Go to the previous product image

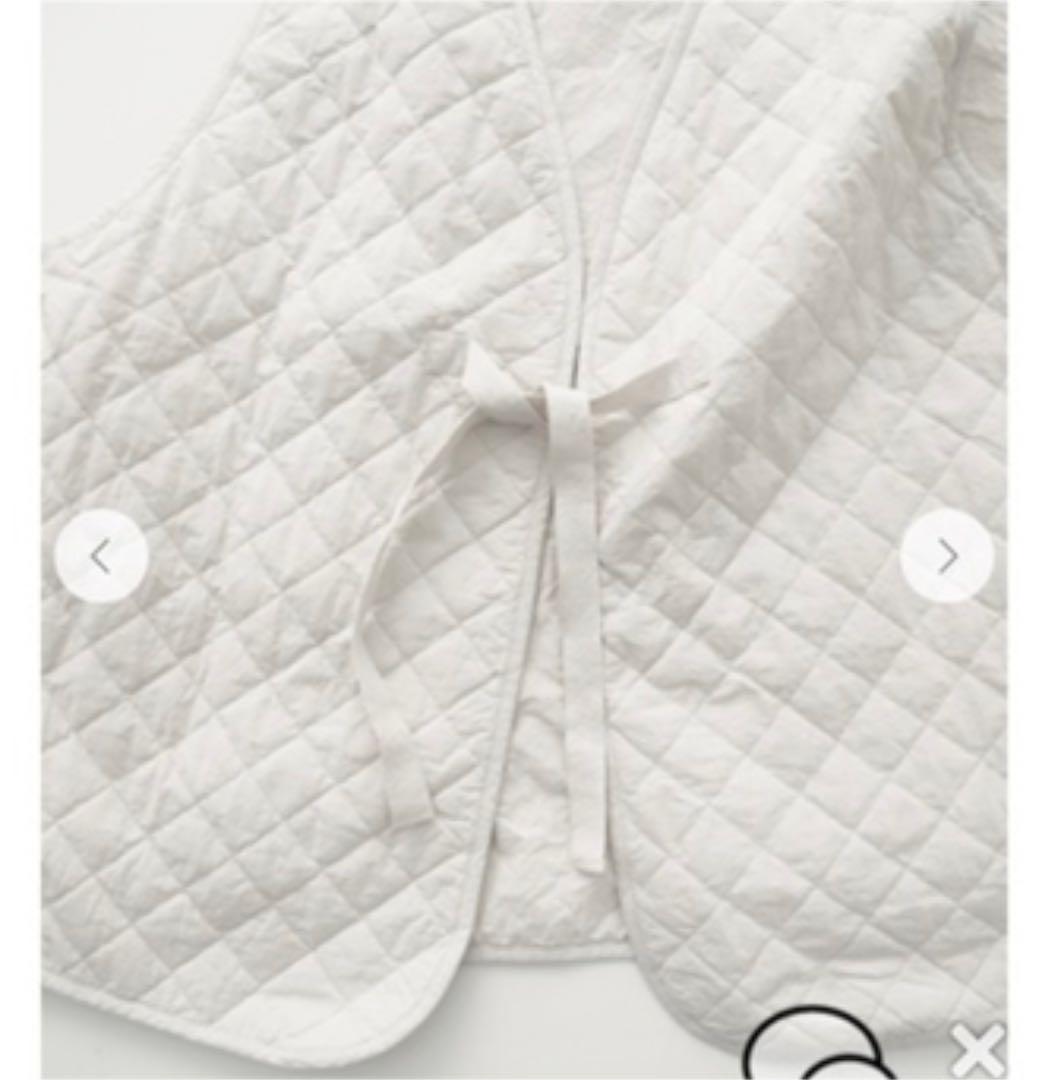tap(100, 556)
